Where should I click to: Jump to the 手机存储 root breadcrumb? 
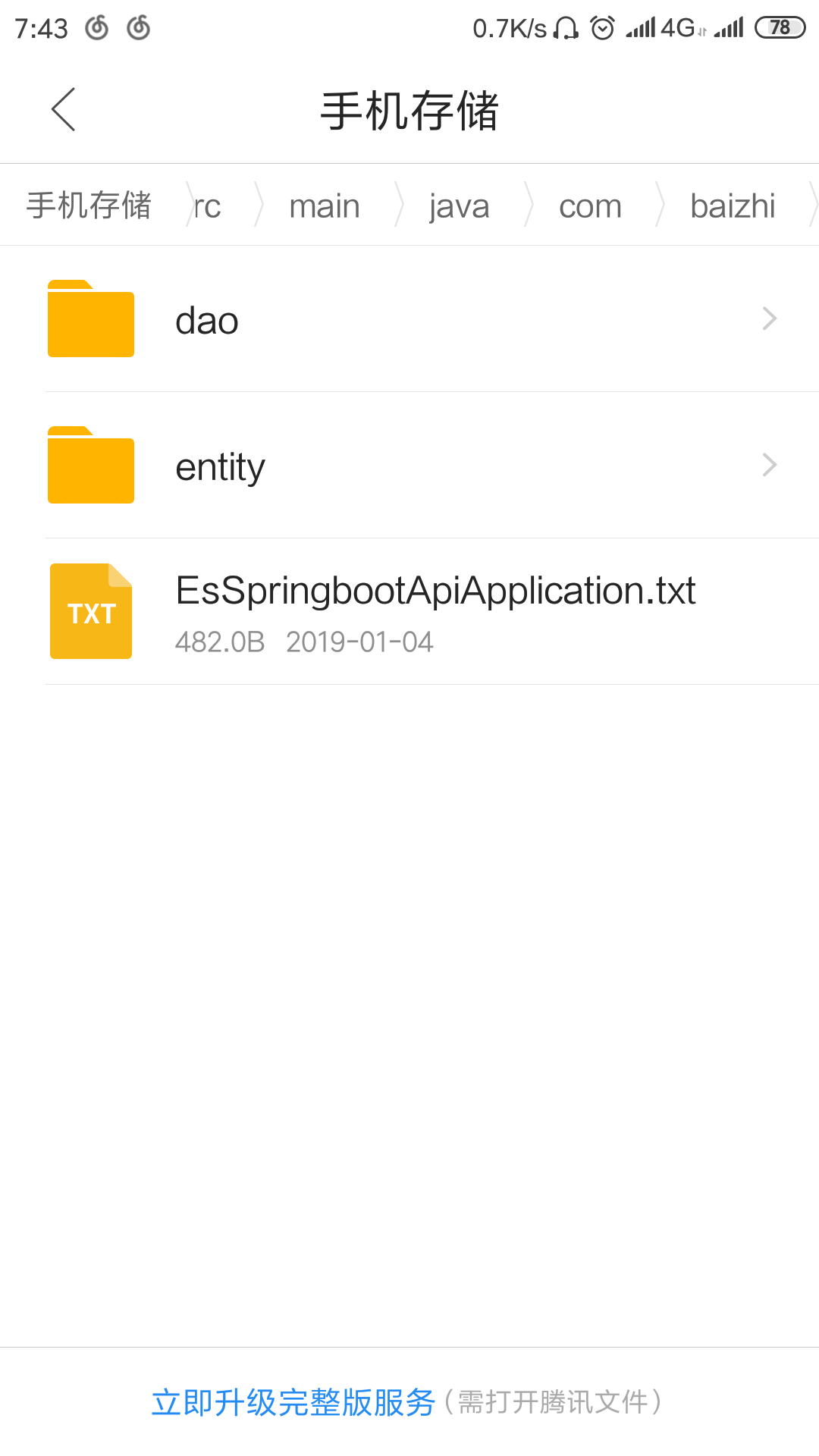click(x=89, y=206)
